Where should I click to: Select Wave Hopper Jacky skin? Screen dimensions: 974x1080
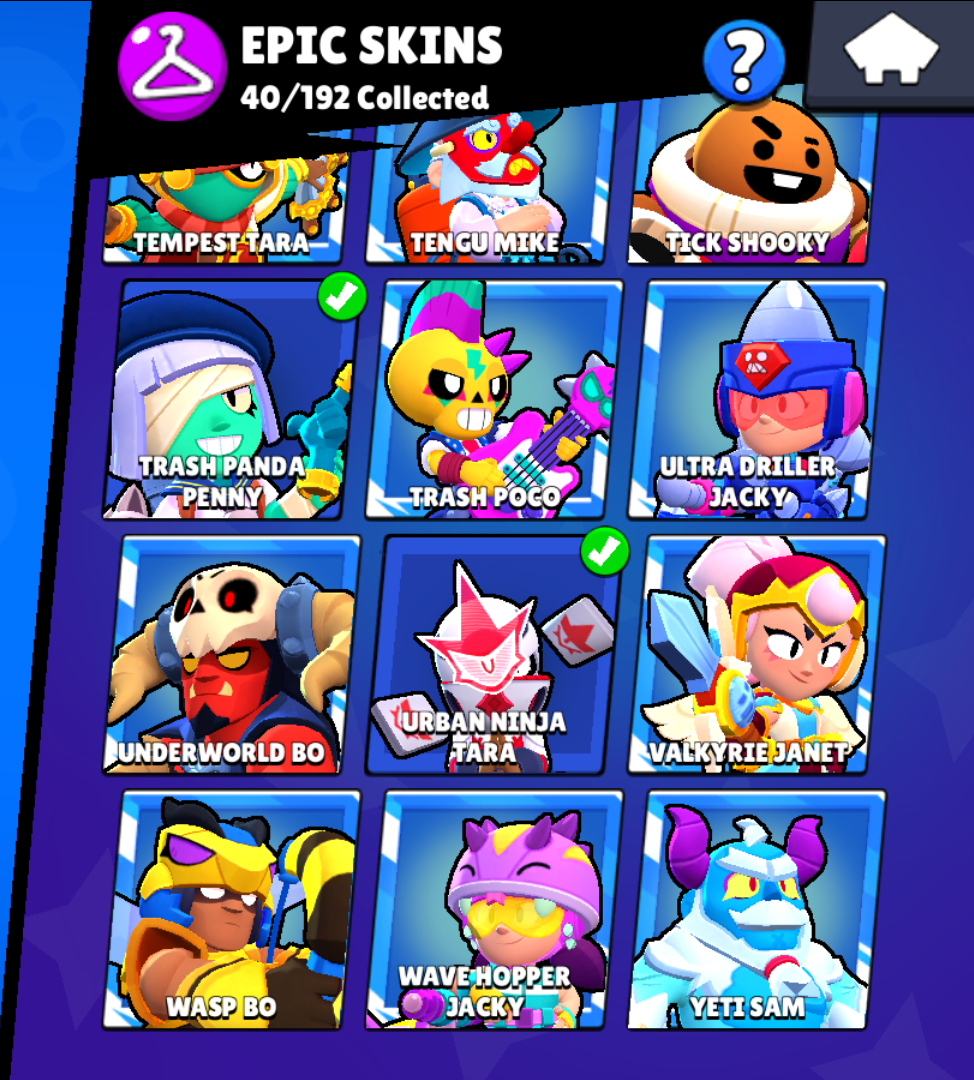pos(494,910)
